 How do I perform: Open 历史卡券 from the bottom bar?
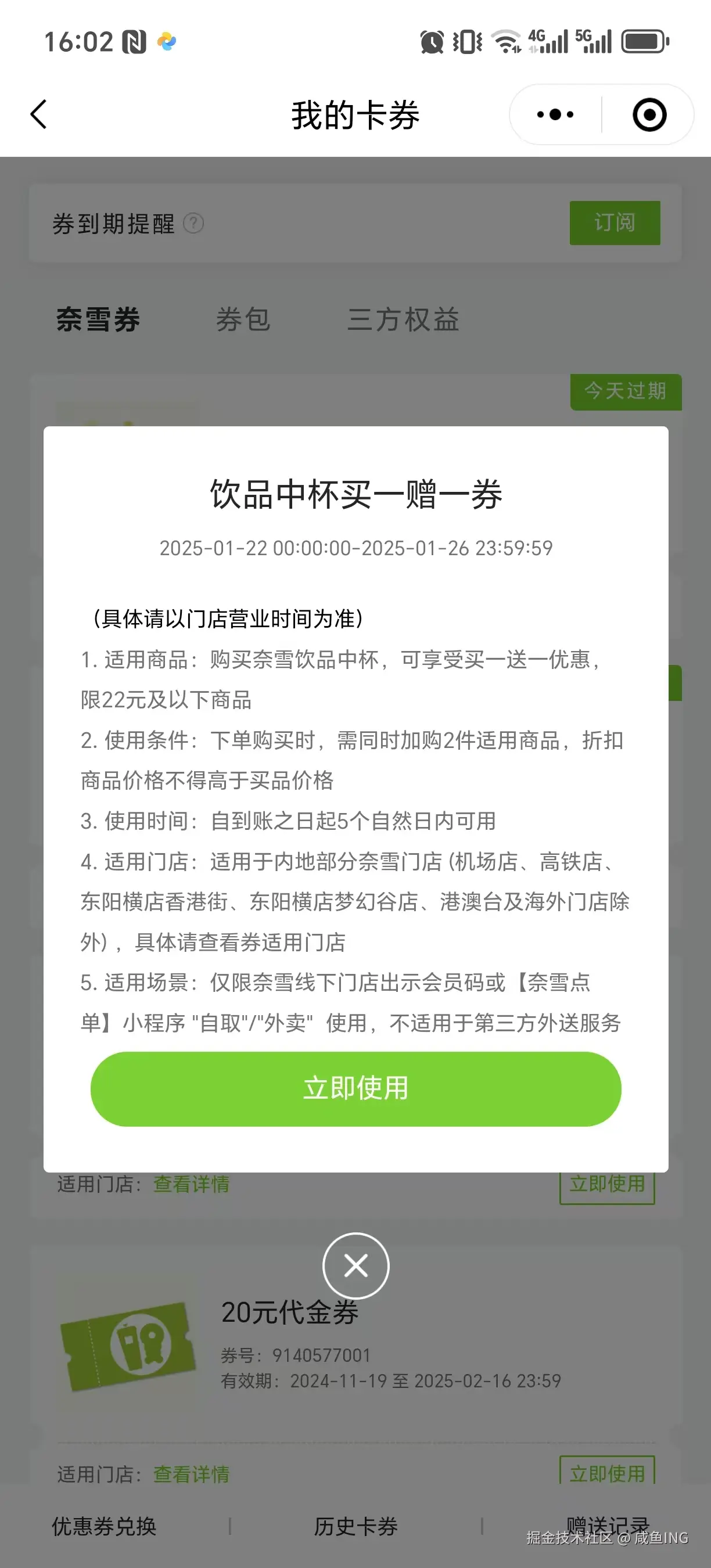[355, 1527]
